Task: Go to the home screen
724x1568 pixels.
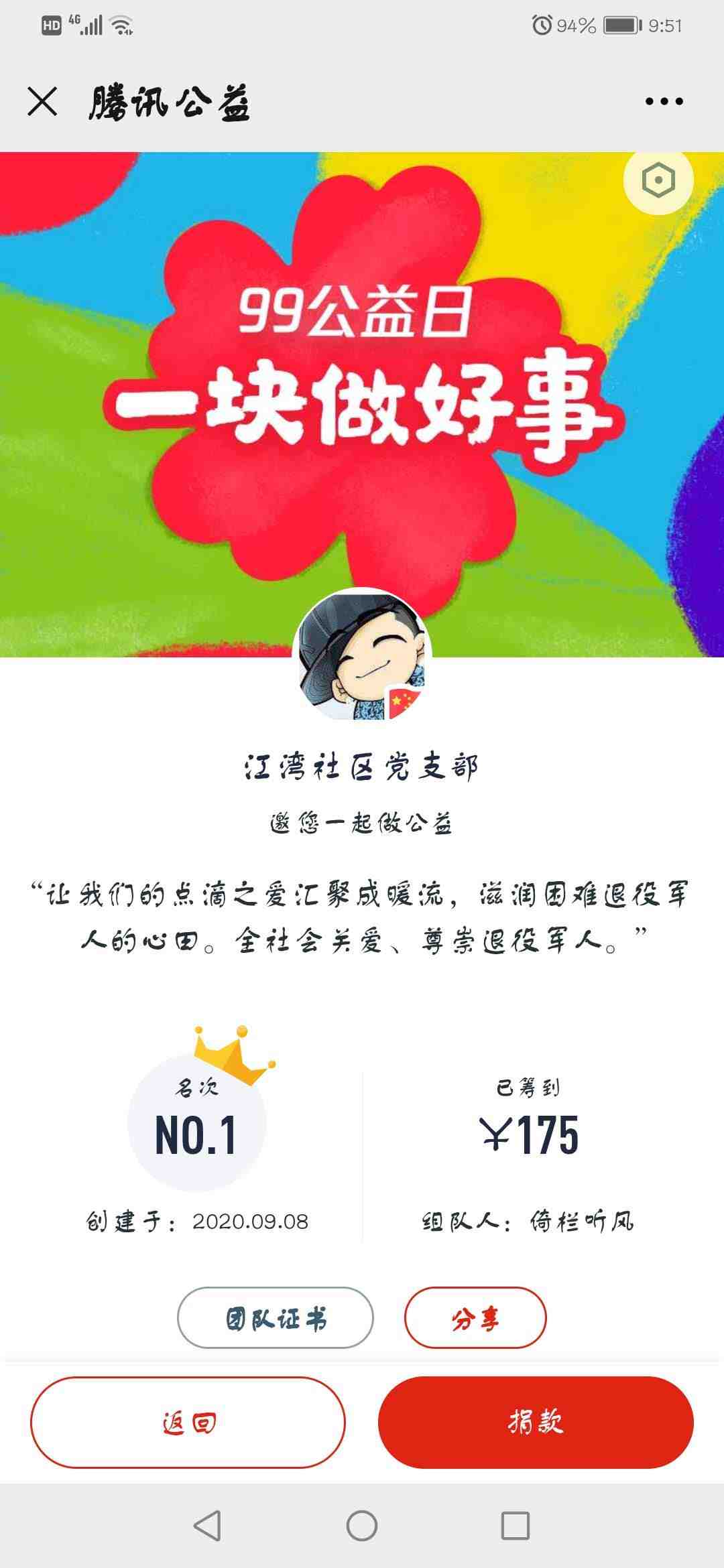Action: click(x=362, y=1526)
